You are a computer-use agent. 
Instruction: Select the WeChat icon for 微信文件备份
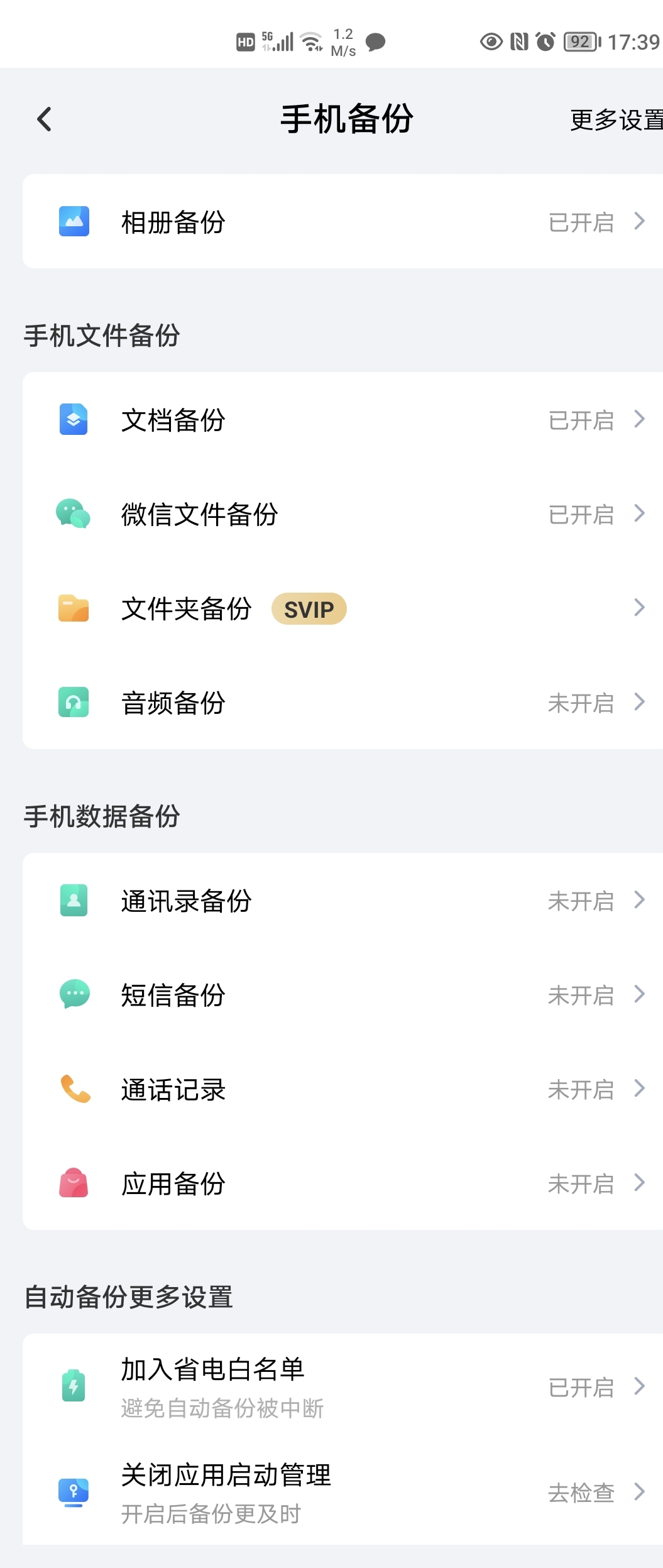click(74, 514)
